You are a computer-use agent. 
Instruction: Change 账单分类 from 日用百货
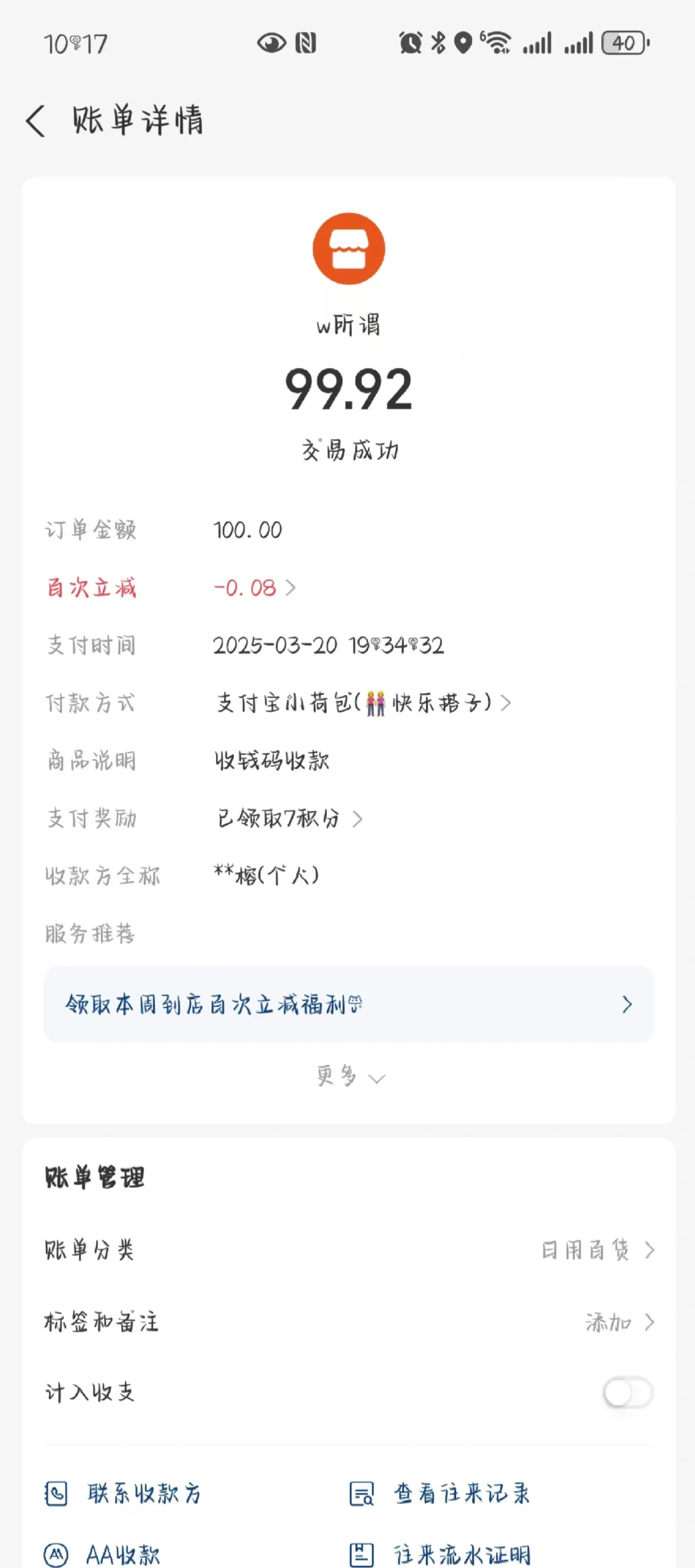(x=349, y=1250)
